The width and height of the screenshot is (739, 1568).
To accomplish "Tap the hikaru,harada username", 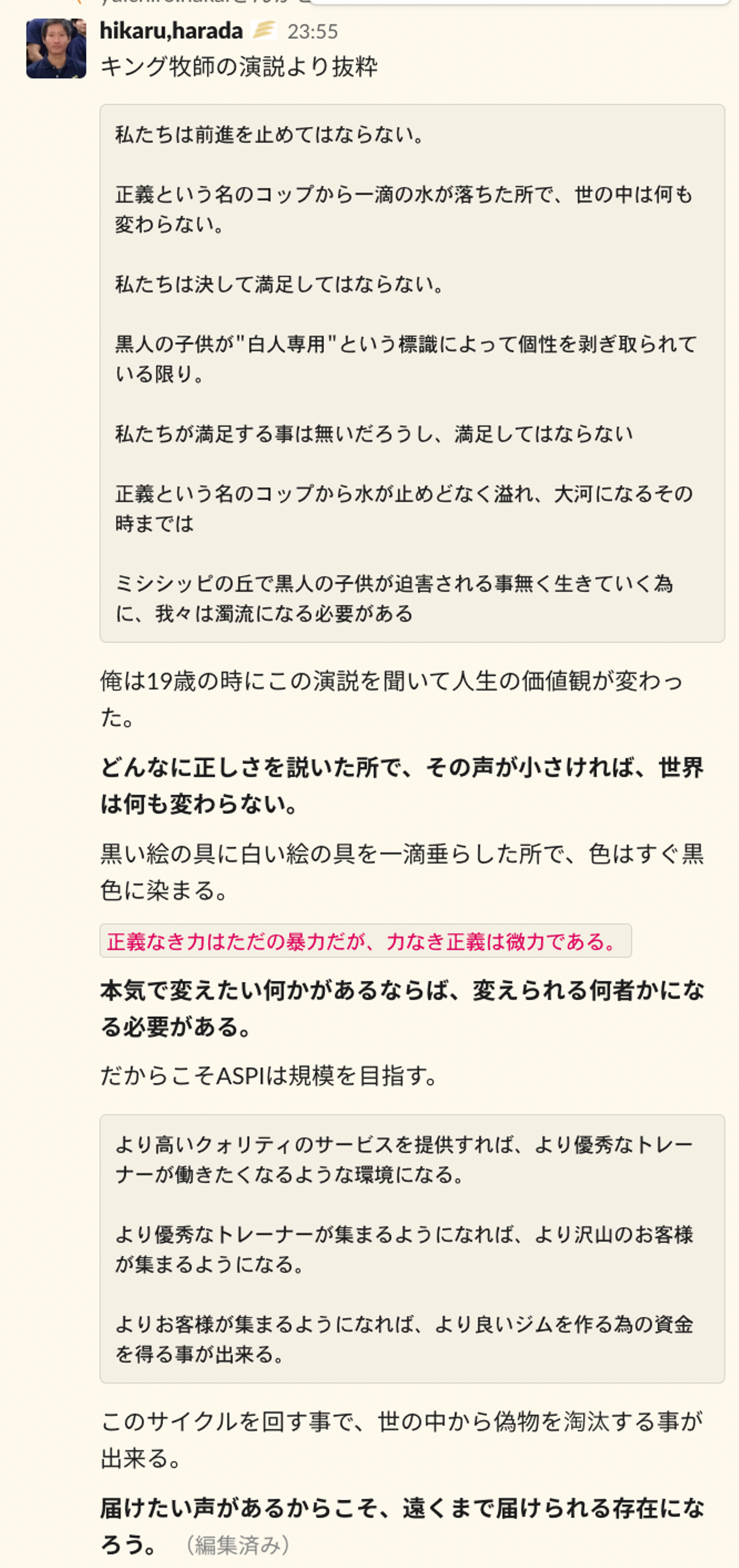I will click(x=171, y=30).
